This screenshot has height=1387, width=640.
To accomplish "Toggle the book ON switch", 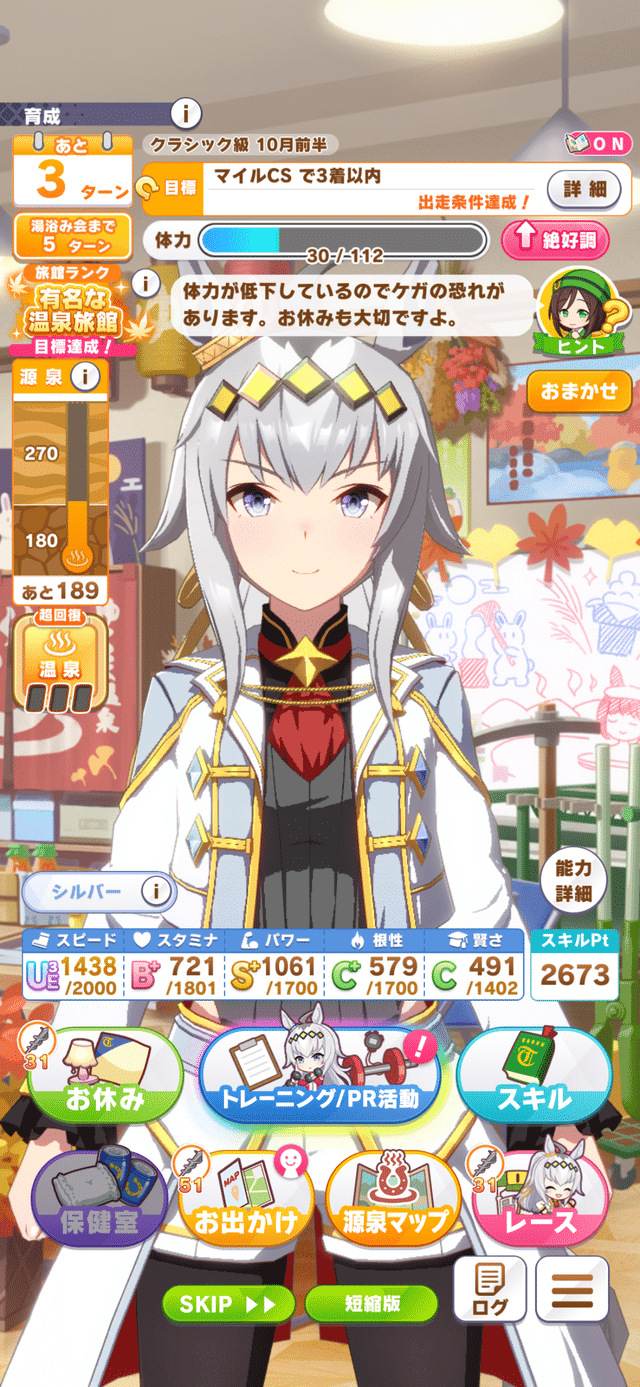I will tap(598, 143).
